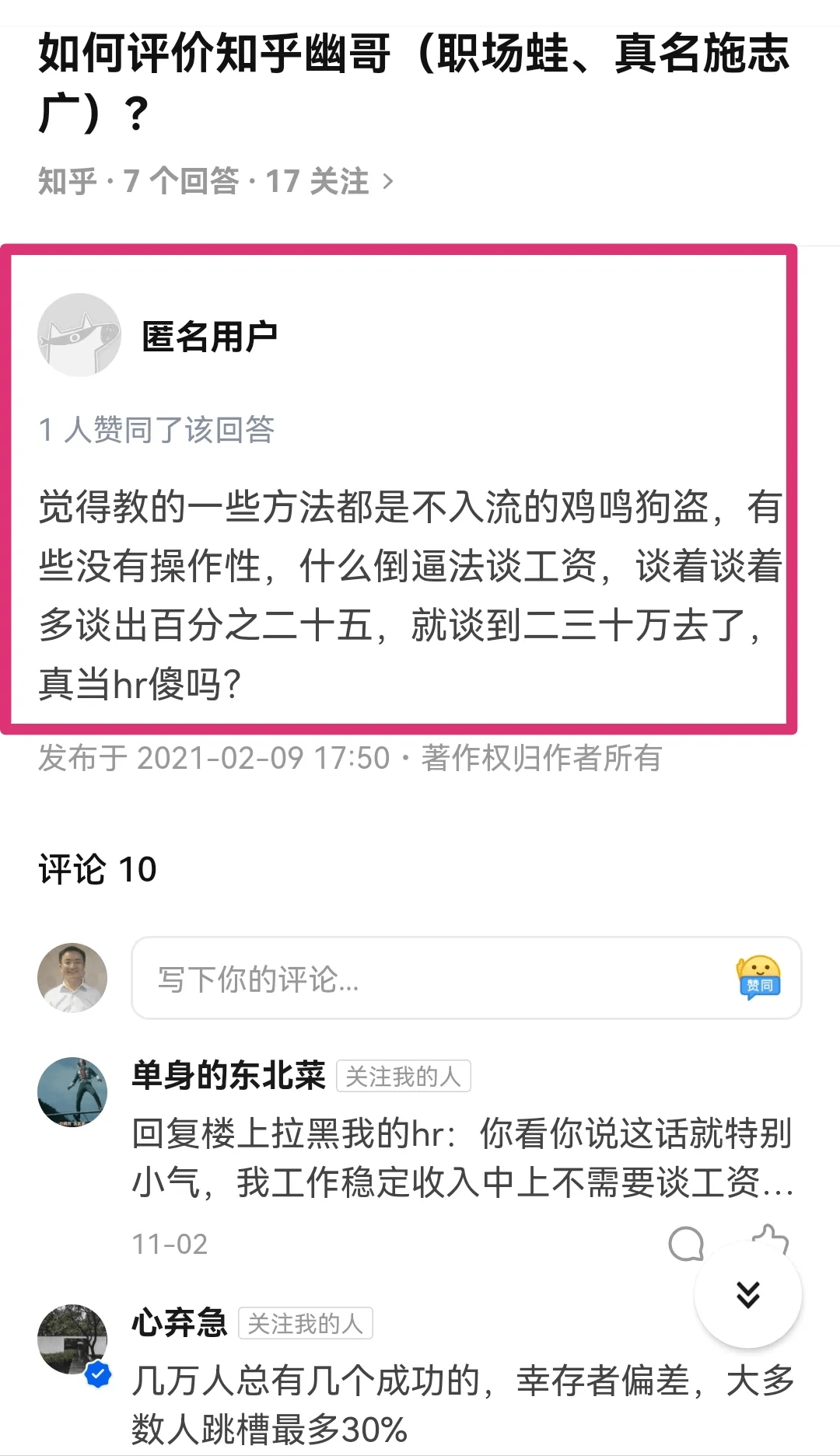840x1456 pixels.
Task: Open 心弃急's username link
Action: 180,1323
